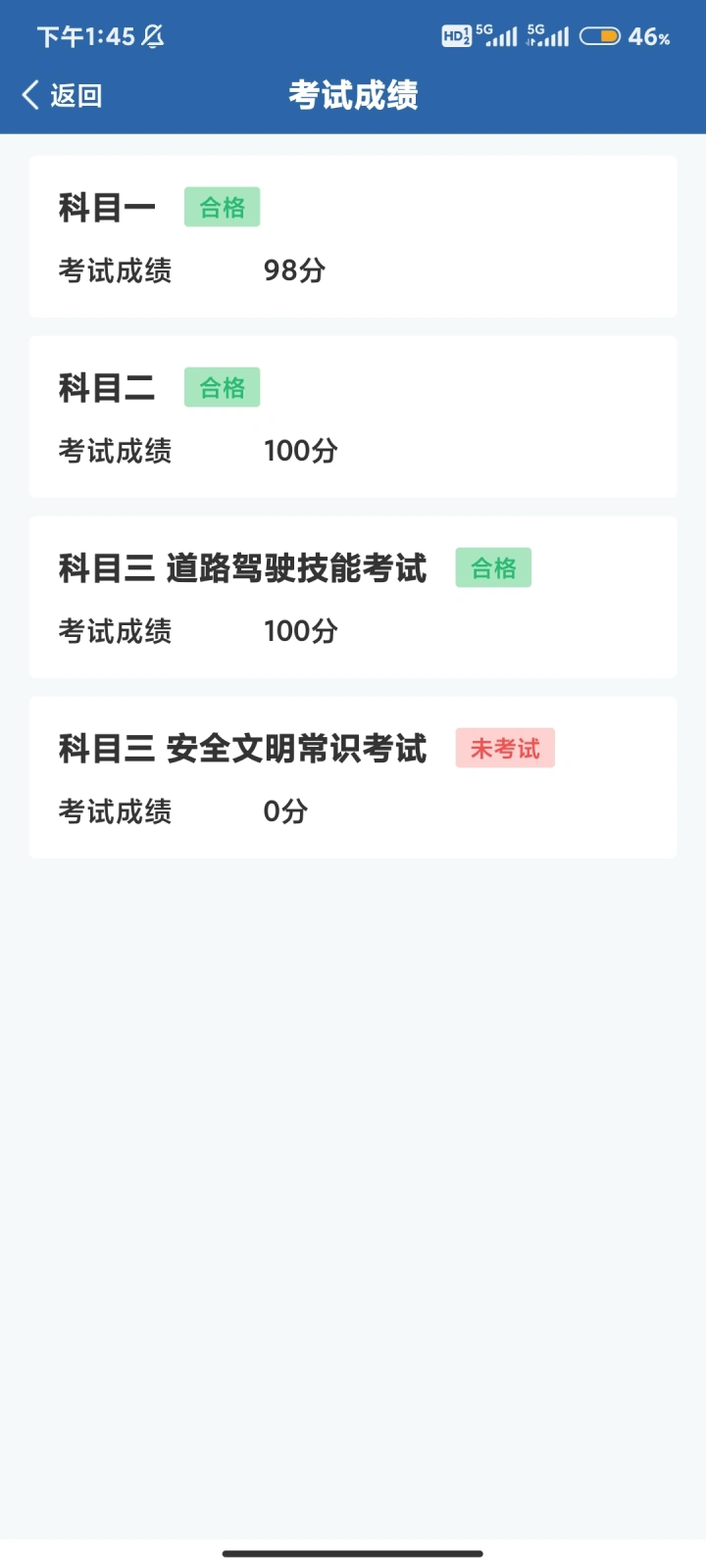Go back using the 返回 button
Viewport: 706px width, 1568px height.
pyautogui.click(x=62, y=95)
